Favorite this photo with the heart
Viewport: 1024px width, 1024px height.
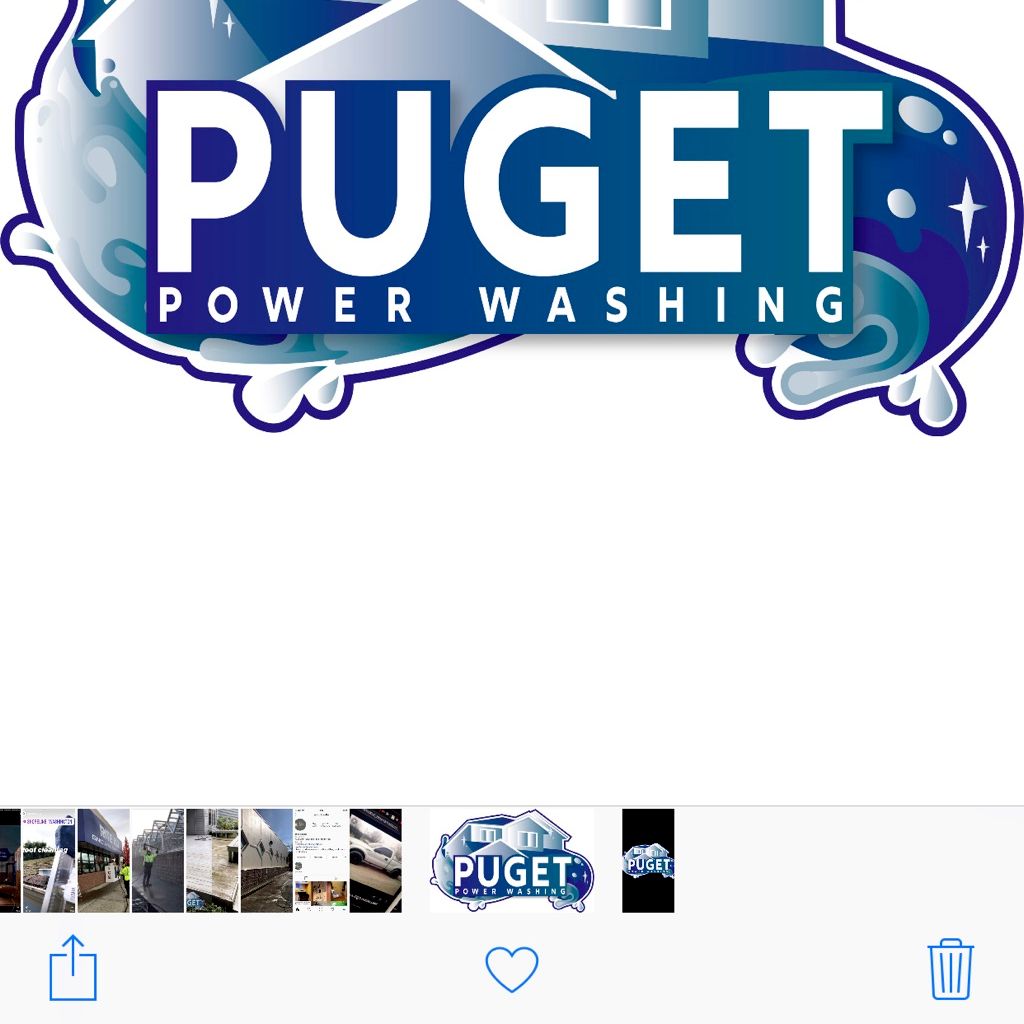pos(511,969)
